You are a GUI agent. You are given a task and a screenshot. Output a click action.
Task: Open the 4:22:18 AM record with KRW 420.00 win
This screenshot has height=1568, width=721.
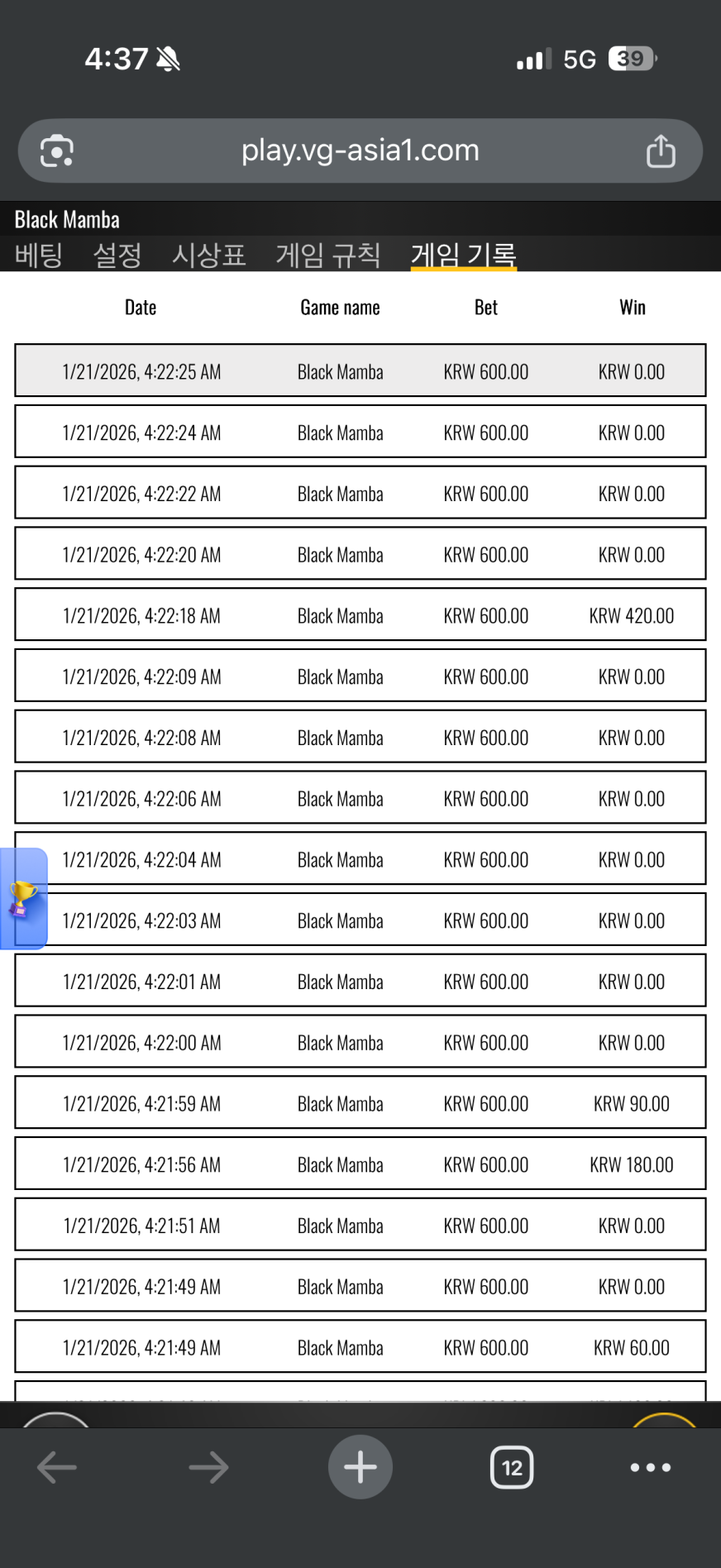(360, 615)
